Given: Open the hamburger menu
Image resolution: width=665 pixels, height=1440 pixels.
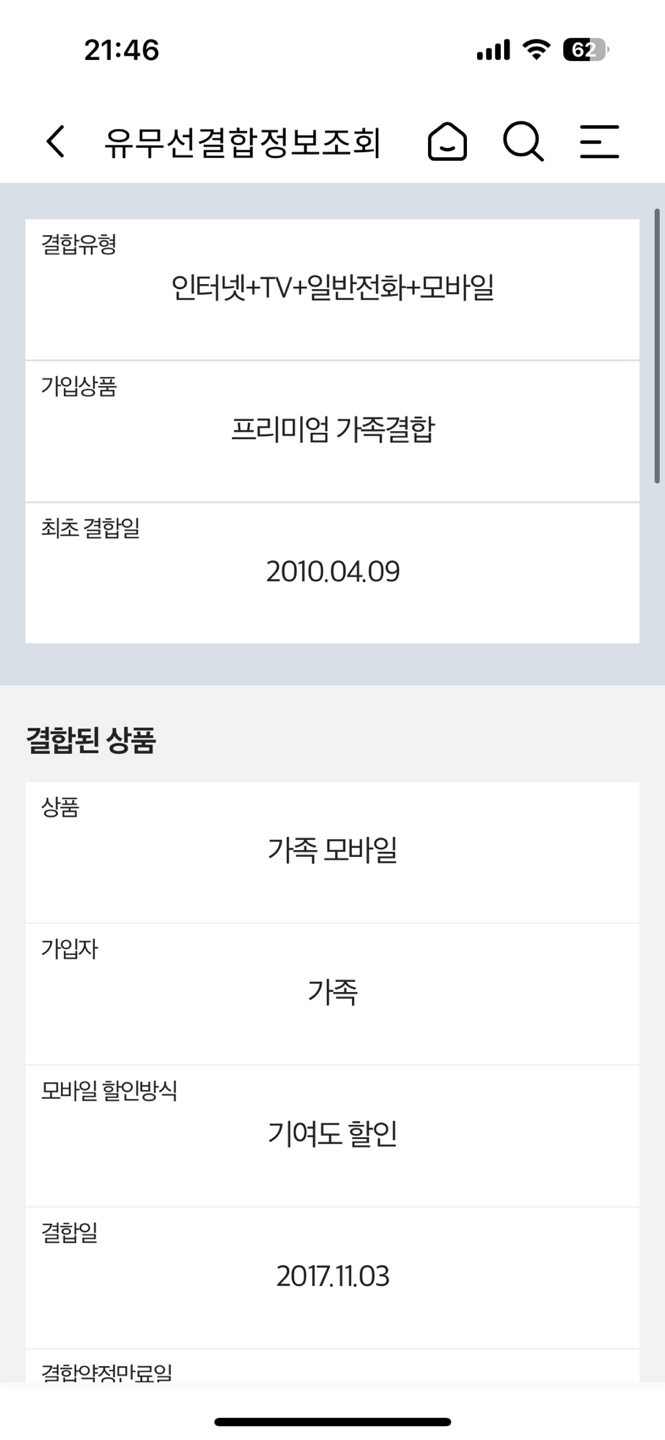Looking at the screenshot, I should coord(599,142).
